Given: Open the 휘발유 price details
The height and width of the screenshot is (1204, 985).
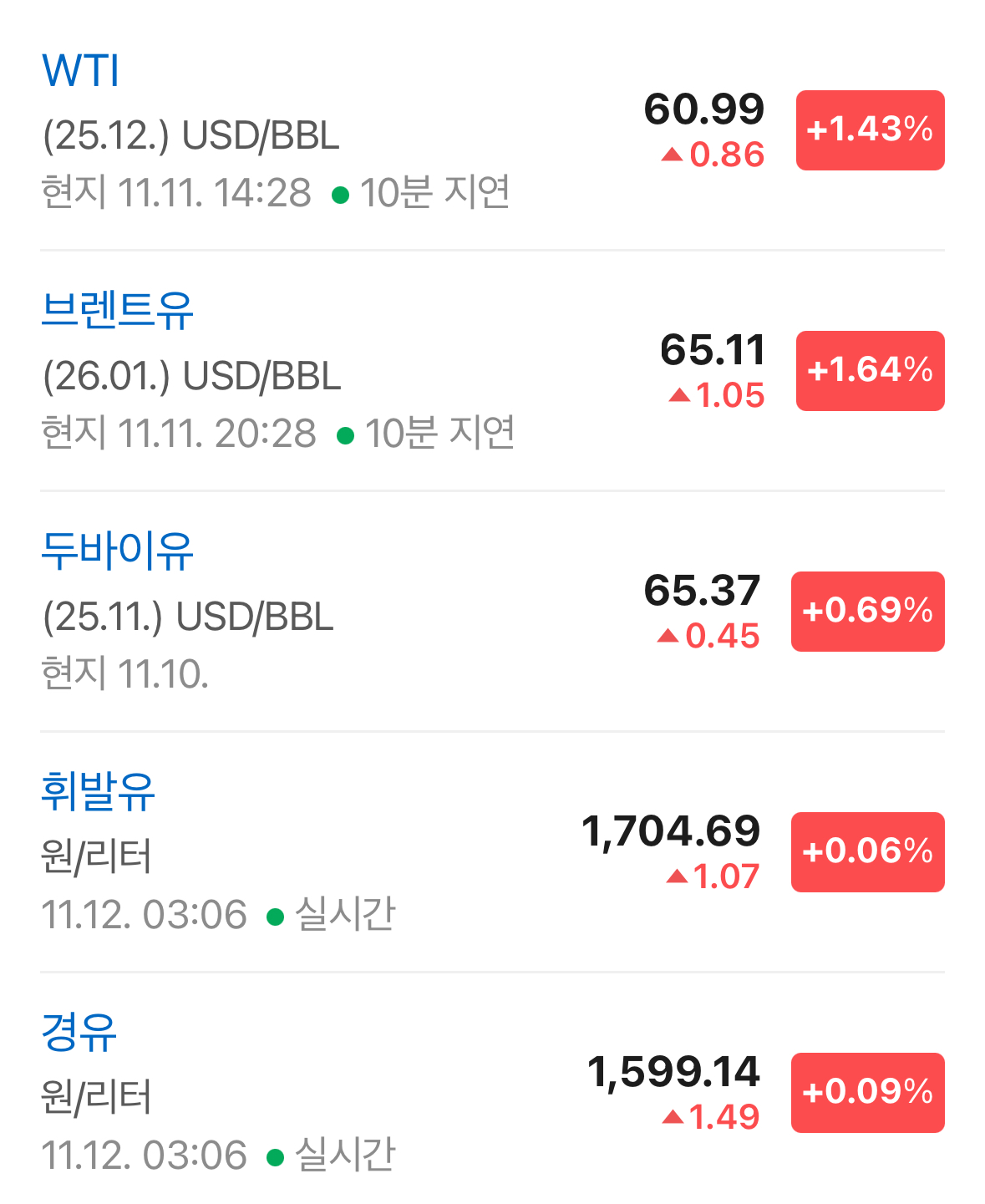Looking at the screenshot, I should pos(492,852).
